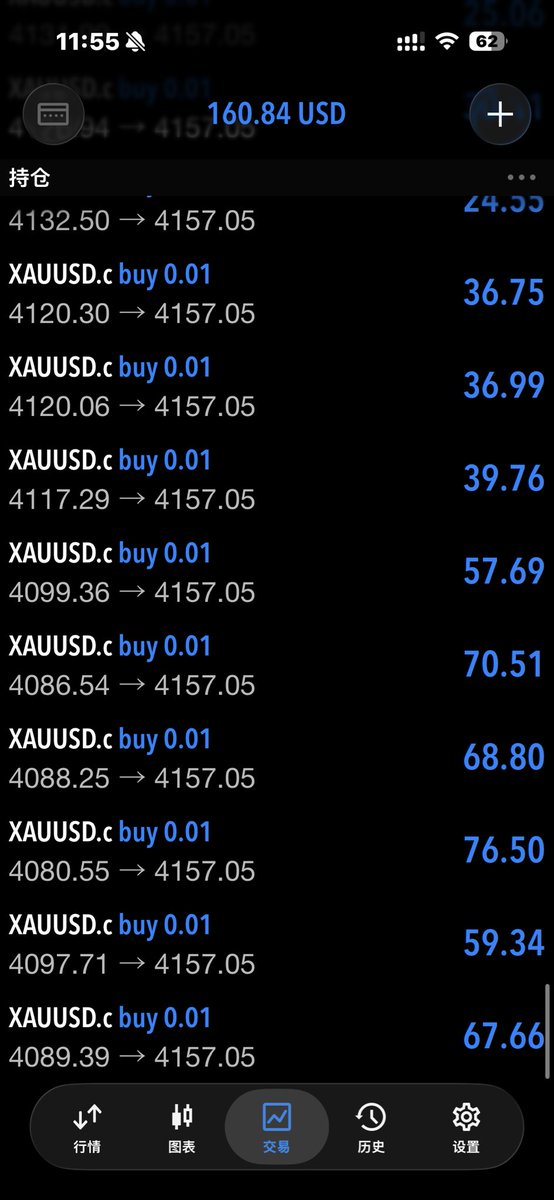Screen dimensions: 554x1200
Task: Add a new order with the plus button
Action: click(499, 114)
